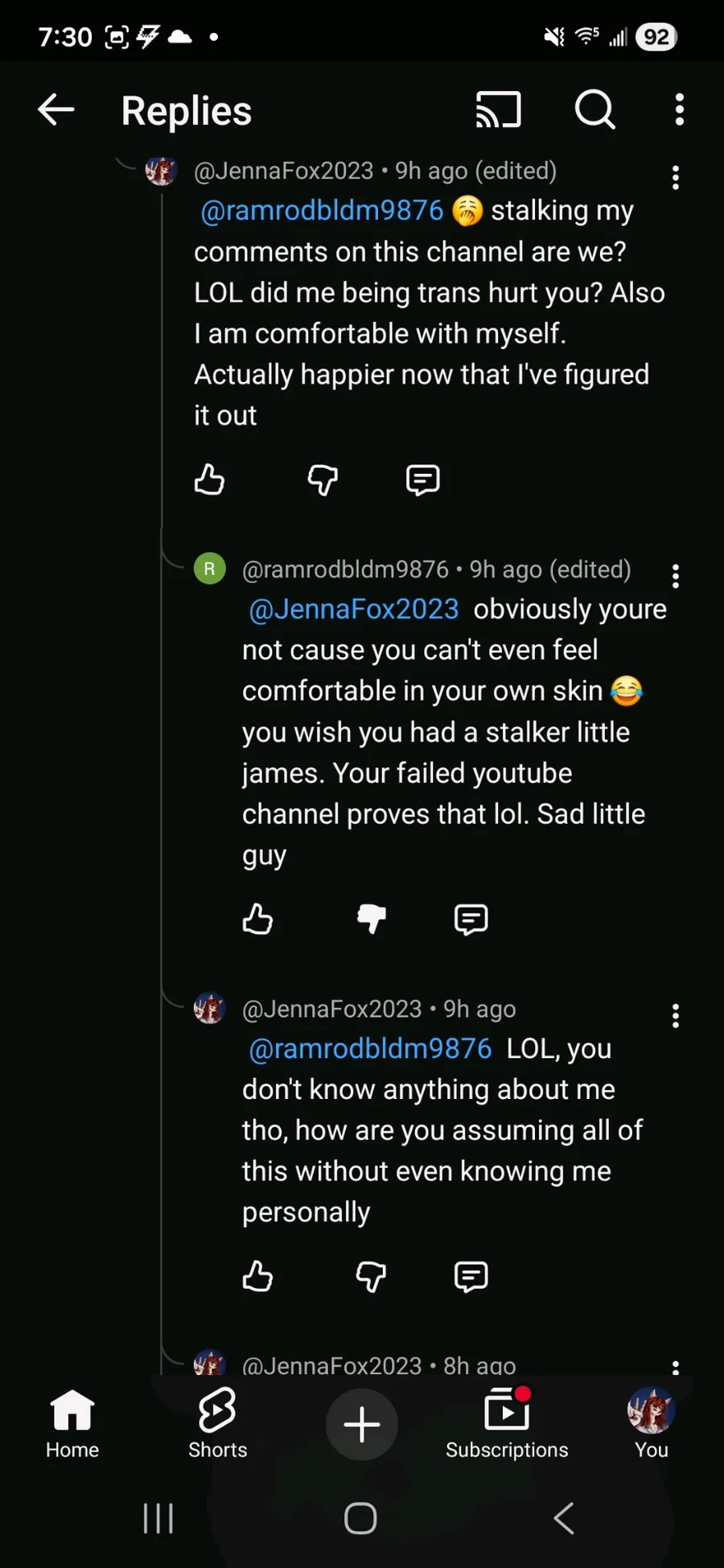Viewport: 724px width, 1568px height.
Task: Like JennaFox2023's "stalking my comments" reply
Action: coord(210,479)
